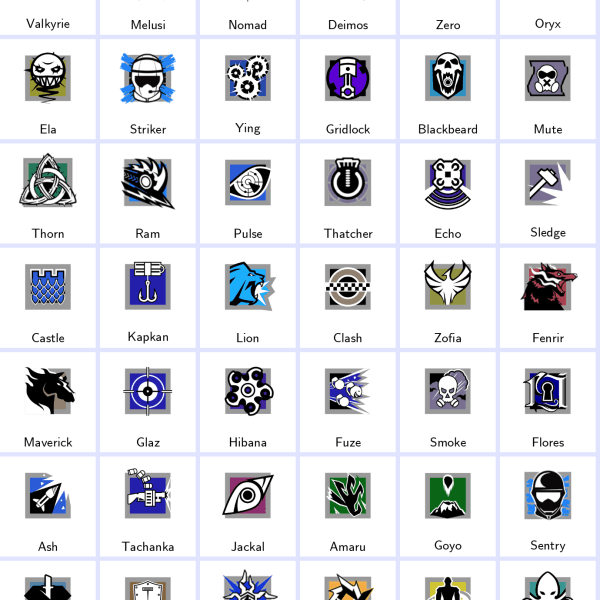Viewport: 600px width, 600px height.
Task: Open the Pulse operator tile
Action: [x=248, y=192]
